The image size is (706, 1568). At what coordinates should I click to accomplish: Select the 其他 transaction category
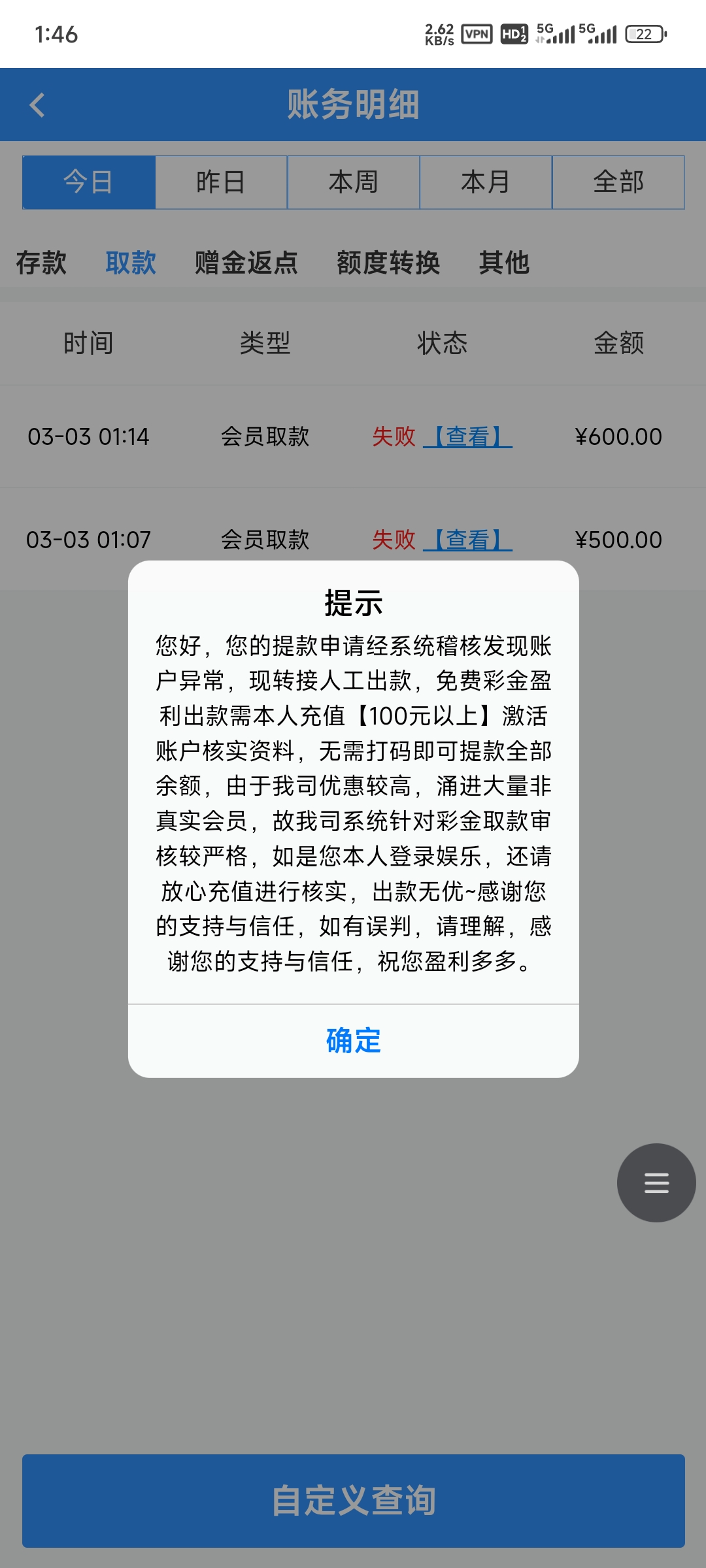click(x=505, y=263)
